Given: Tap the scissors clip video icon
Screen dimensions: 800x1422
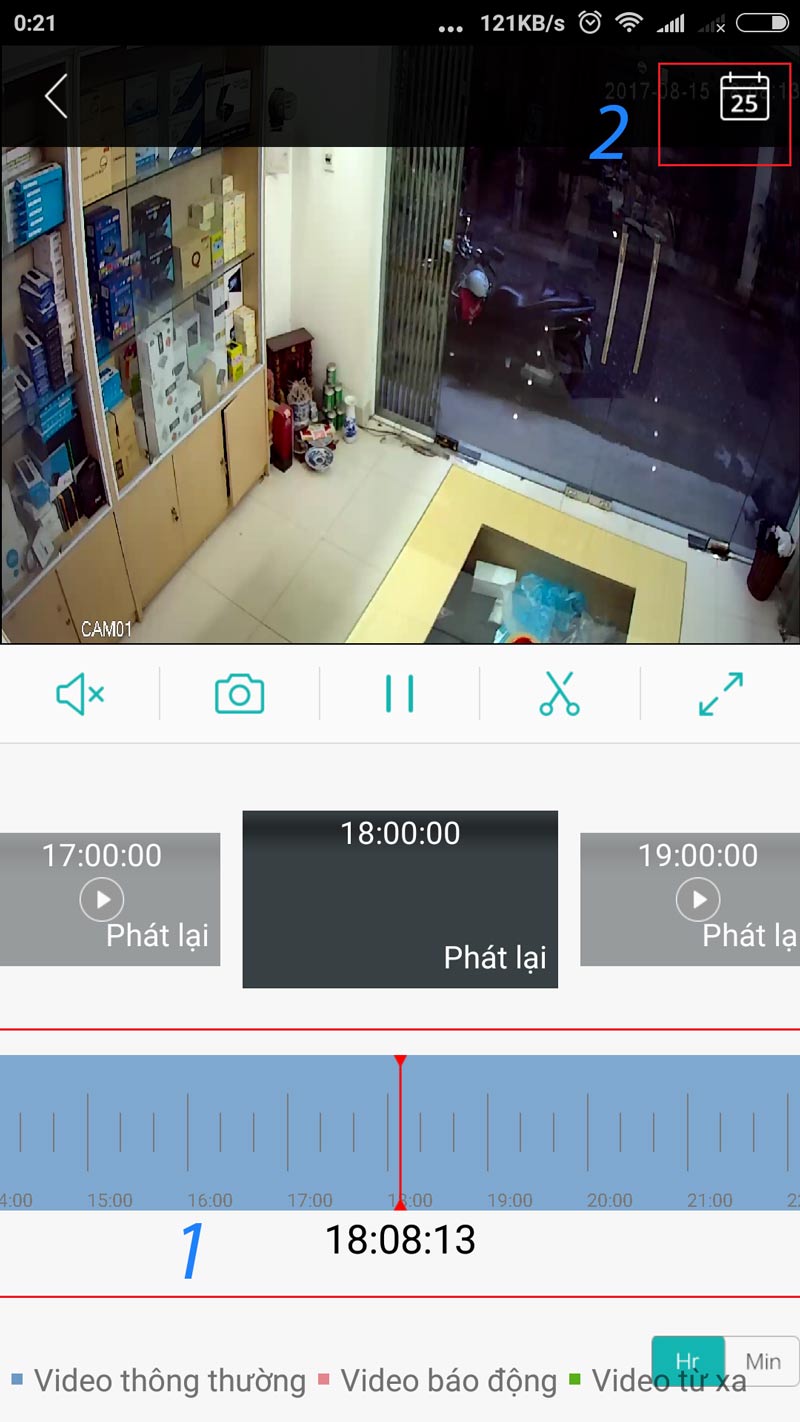Looking at the screenshot, I should (x=560, y=694).
